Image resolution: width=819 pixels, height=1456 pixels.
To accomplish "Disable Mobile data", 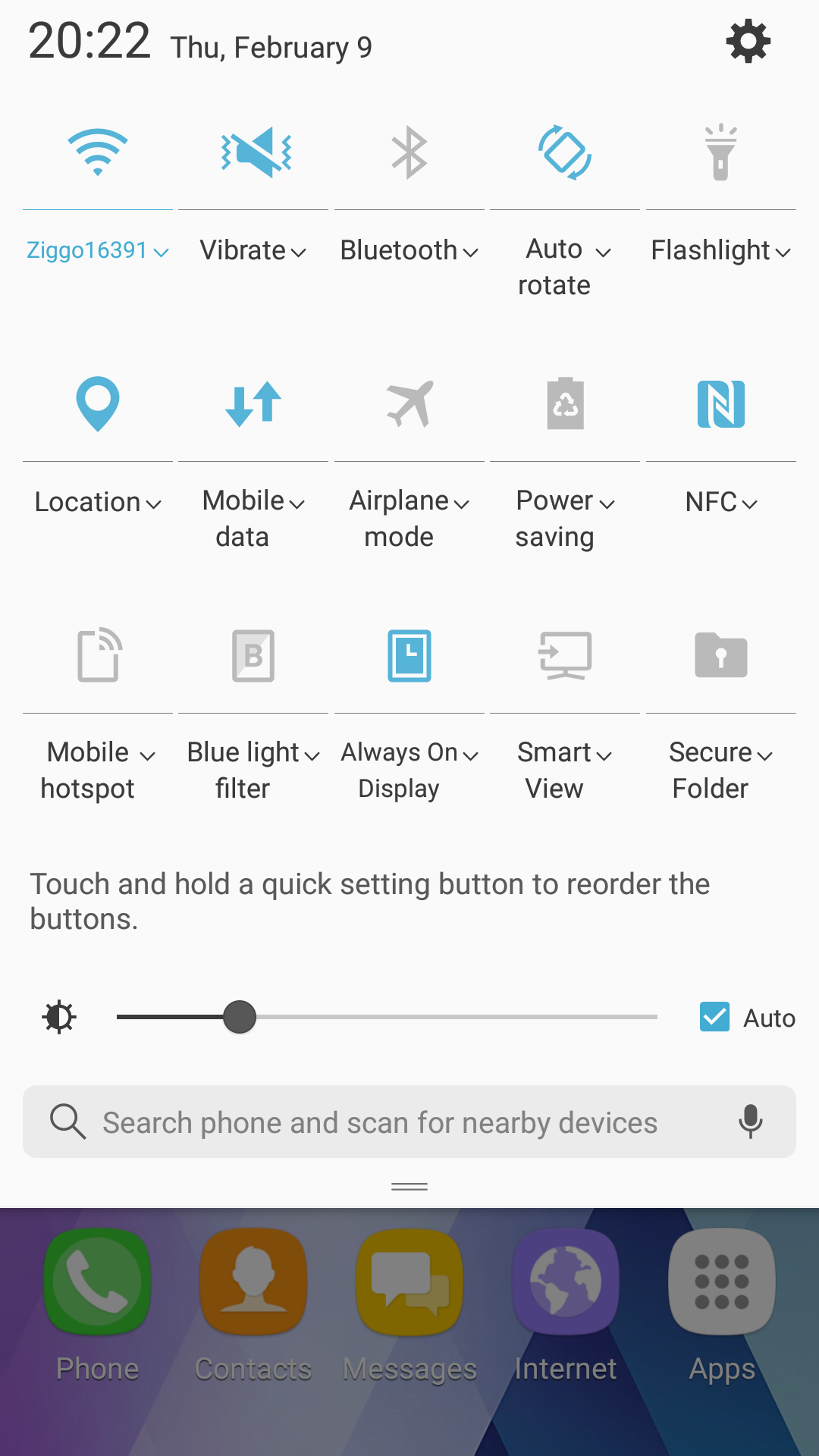I will tap(254, 403).
